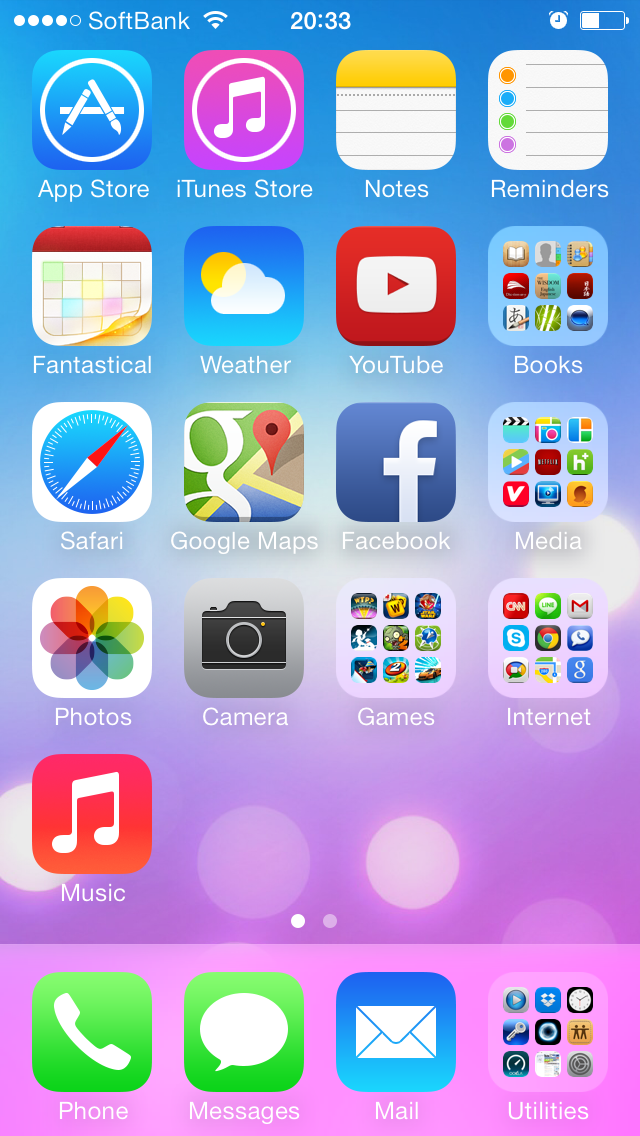Open Reminders
The height and width of the screenshot is (1136, 640).
(548, 110)
